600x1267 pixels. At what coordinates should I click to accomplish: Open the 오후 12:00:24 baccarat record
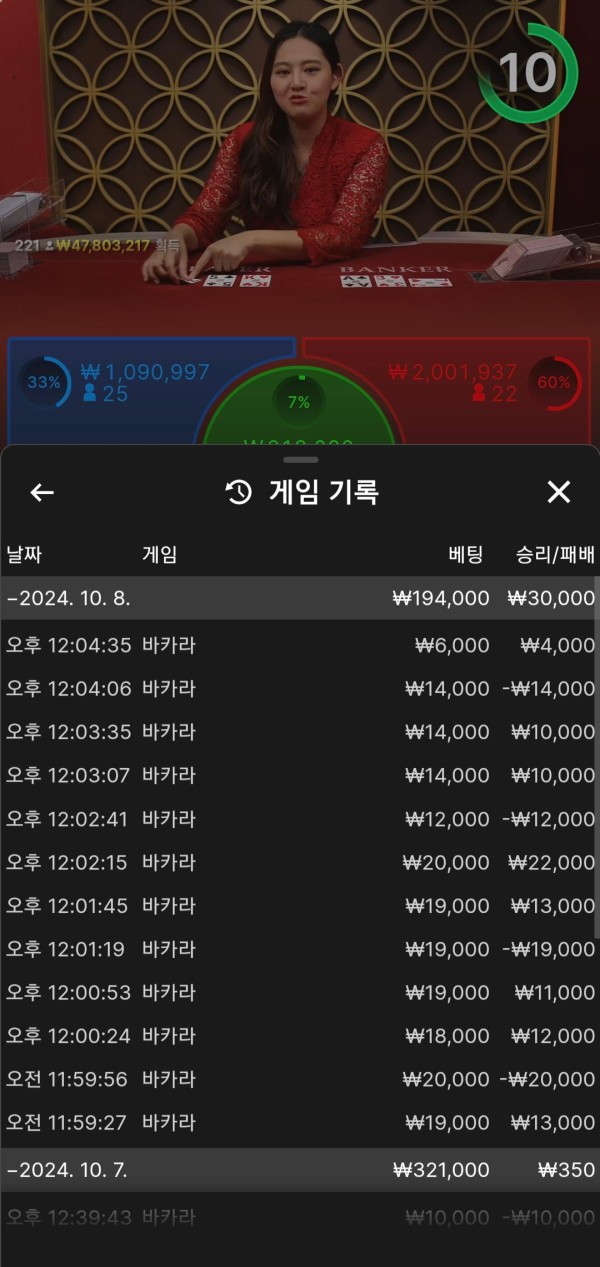tap(298, 1036)
